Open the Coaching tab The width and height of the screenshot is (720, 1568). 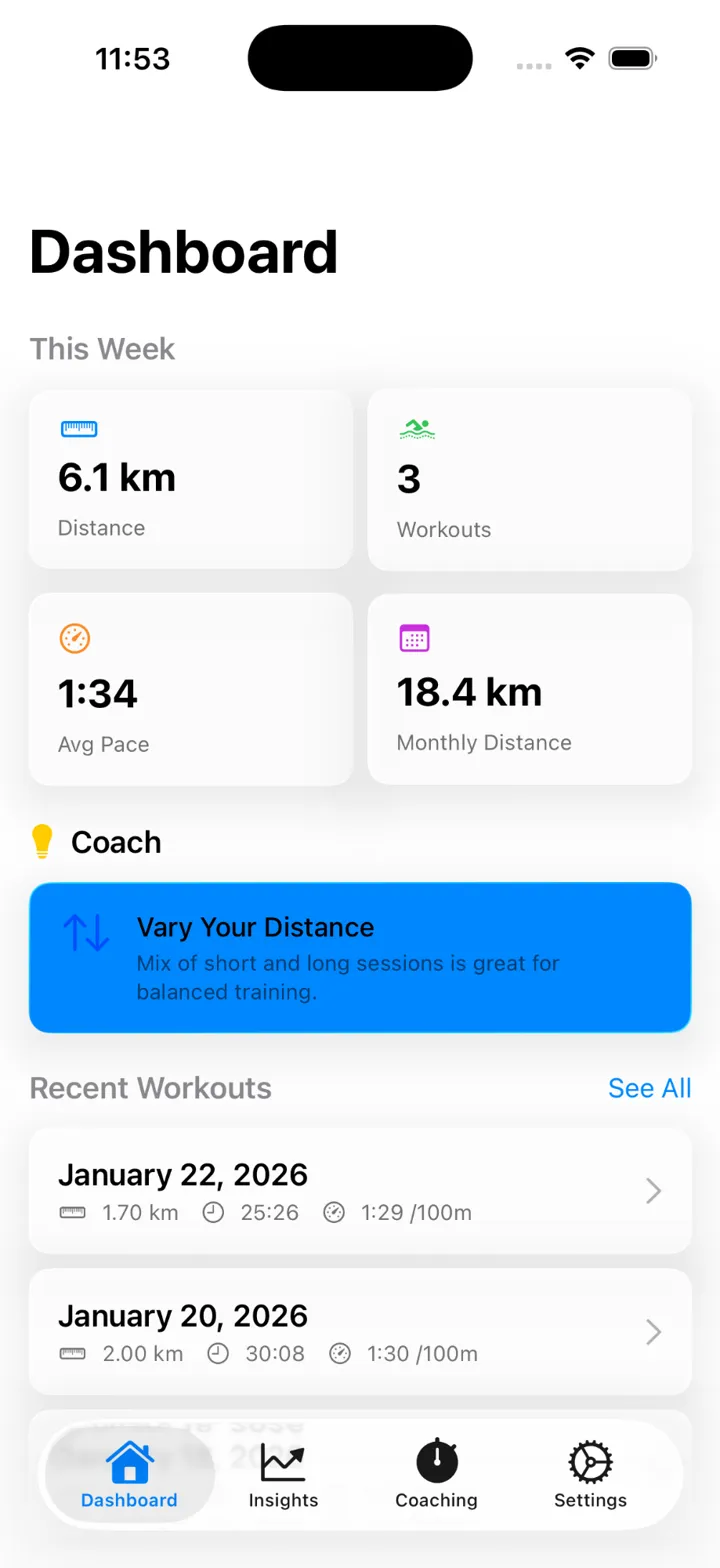click(436, 1475)
